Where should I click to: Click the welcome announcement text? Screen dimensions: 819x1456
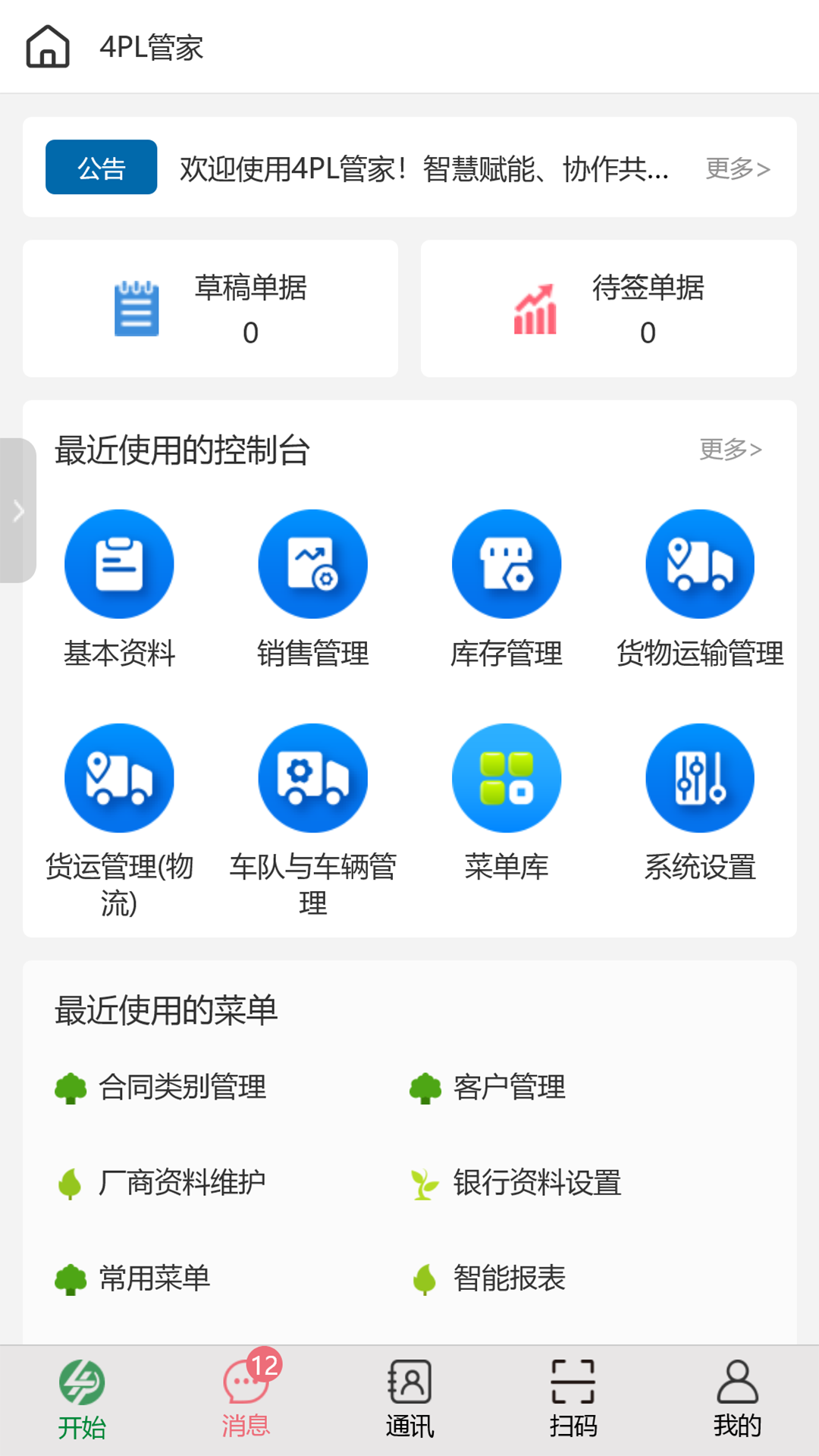[x=422, y=169]
